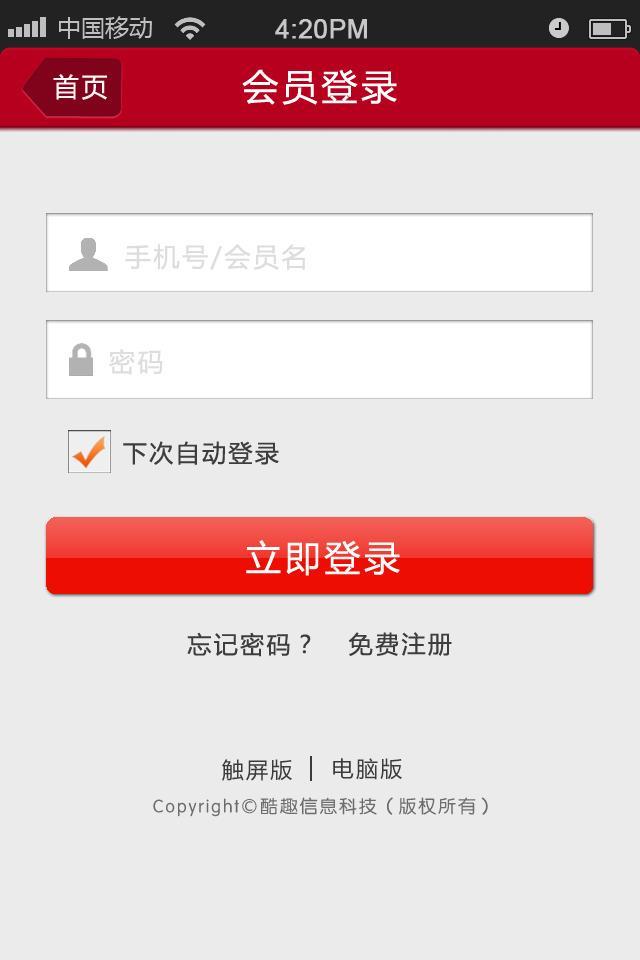This screenshot has width=640, height=960.
Task: Open the 忘记密码 forgot password link
Action: (x=250, y=645)
